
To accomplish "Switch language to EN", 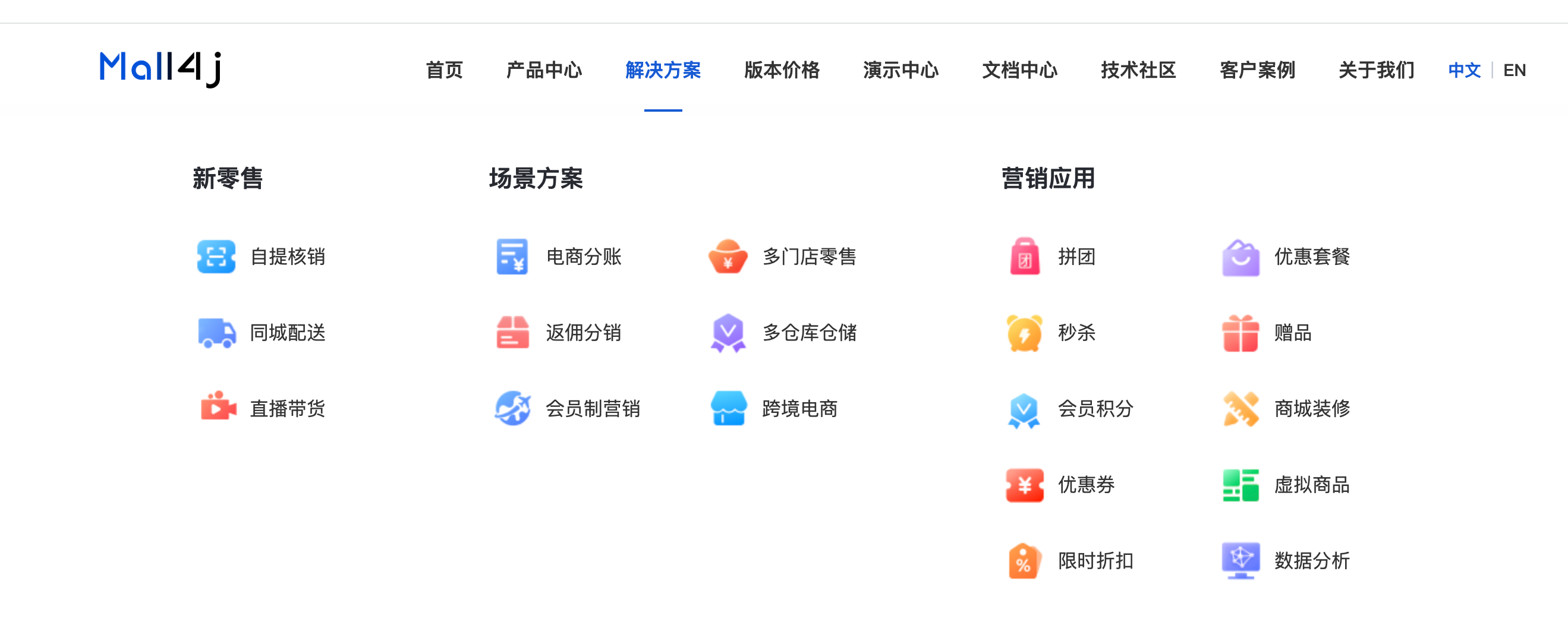I will pyautogui.click(x=1514, y=70).
